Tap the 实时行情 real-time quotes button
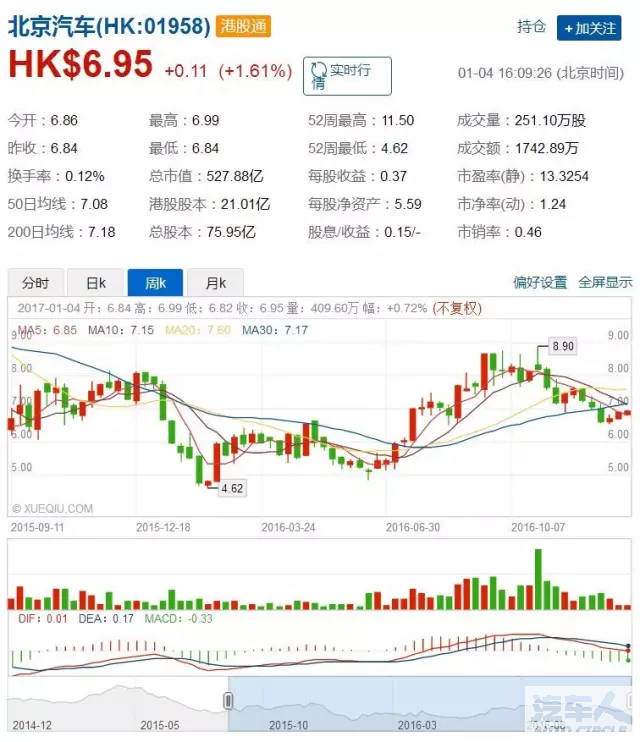 pos(347,76)
